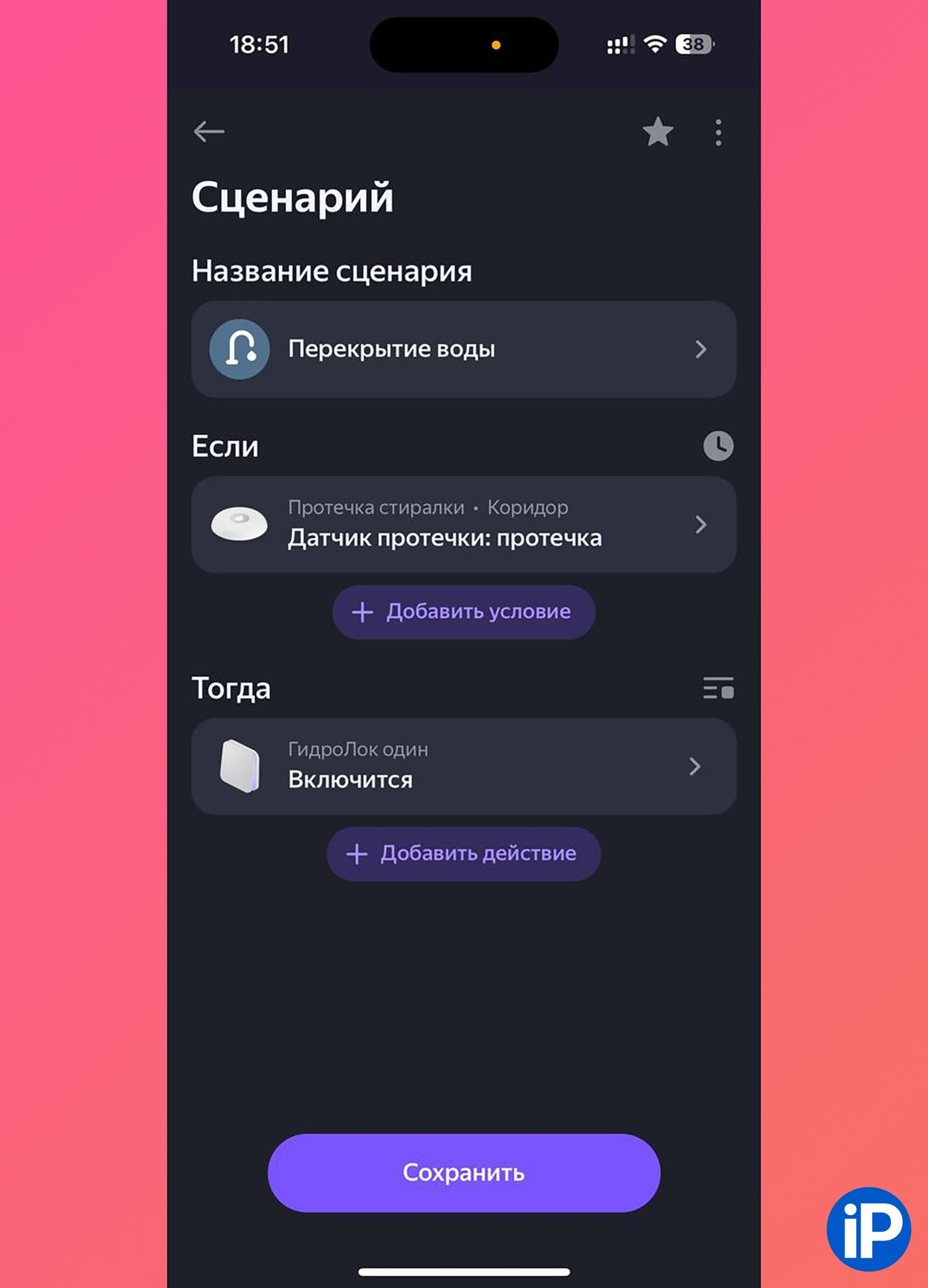The image size is (928, 1288).
Task: Go back using the arrow icon
Action: pyautogui.click(x=208, y=132)
